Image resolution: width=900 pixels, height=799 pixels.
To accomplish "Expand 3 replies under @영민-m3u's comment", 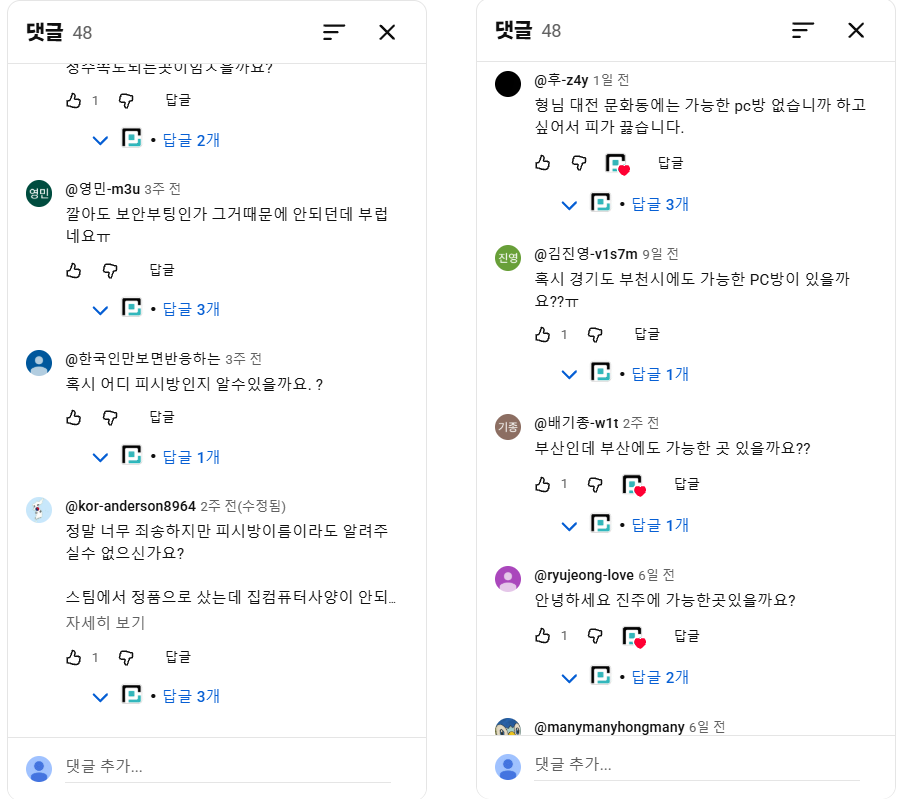I will pos(190,309).
